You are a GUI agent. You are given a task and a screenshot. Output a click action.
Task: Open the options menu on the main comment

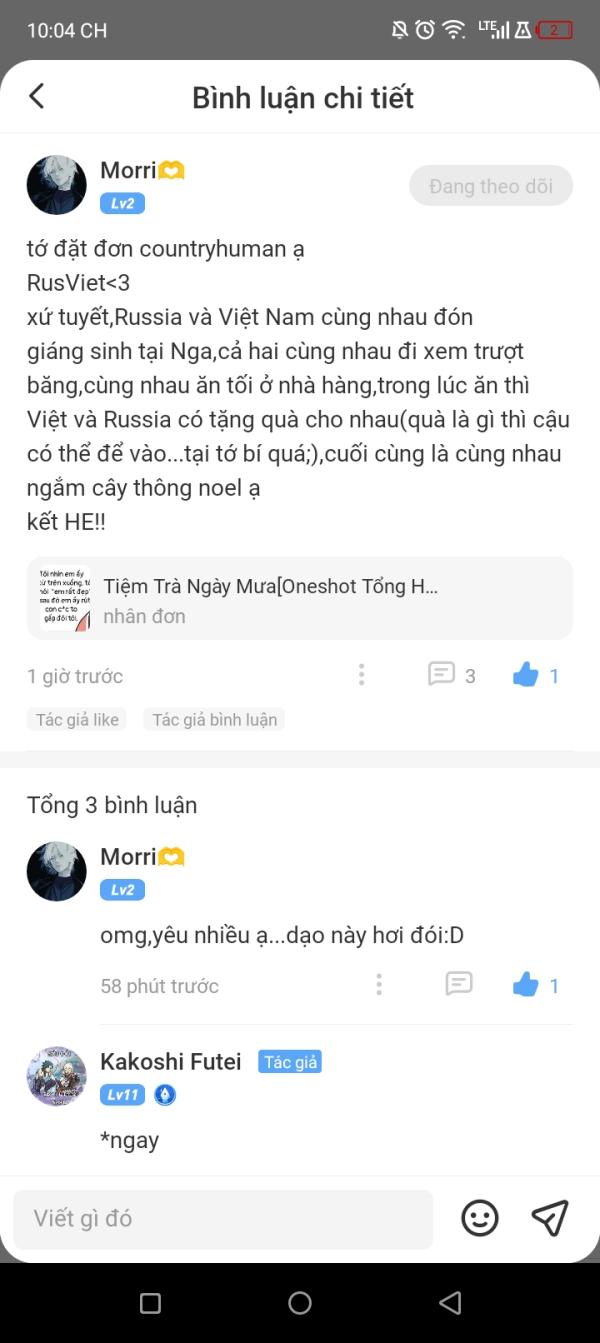361,675
